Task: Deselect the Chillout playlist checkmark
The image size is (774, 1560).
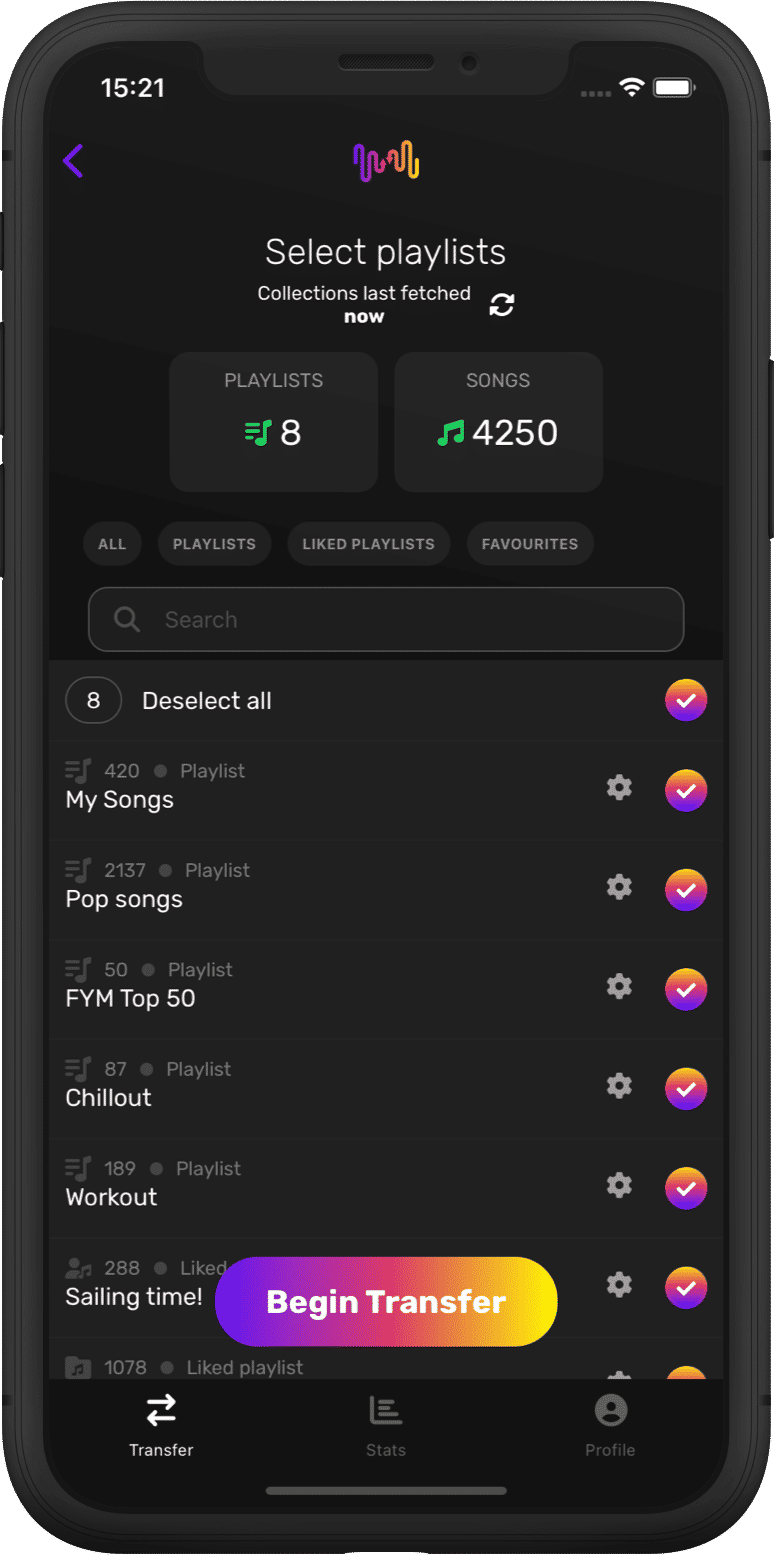Action: coord(686,1087)
